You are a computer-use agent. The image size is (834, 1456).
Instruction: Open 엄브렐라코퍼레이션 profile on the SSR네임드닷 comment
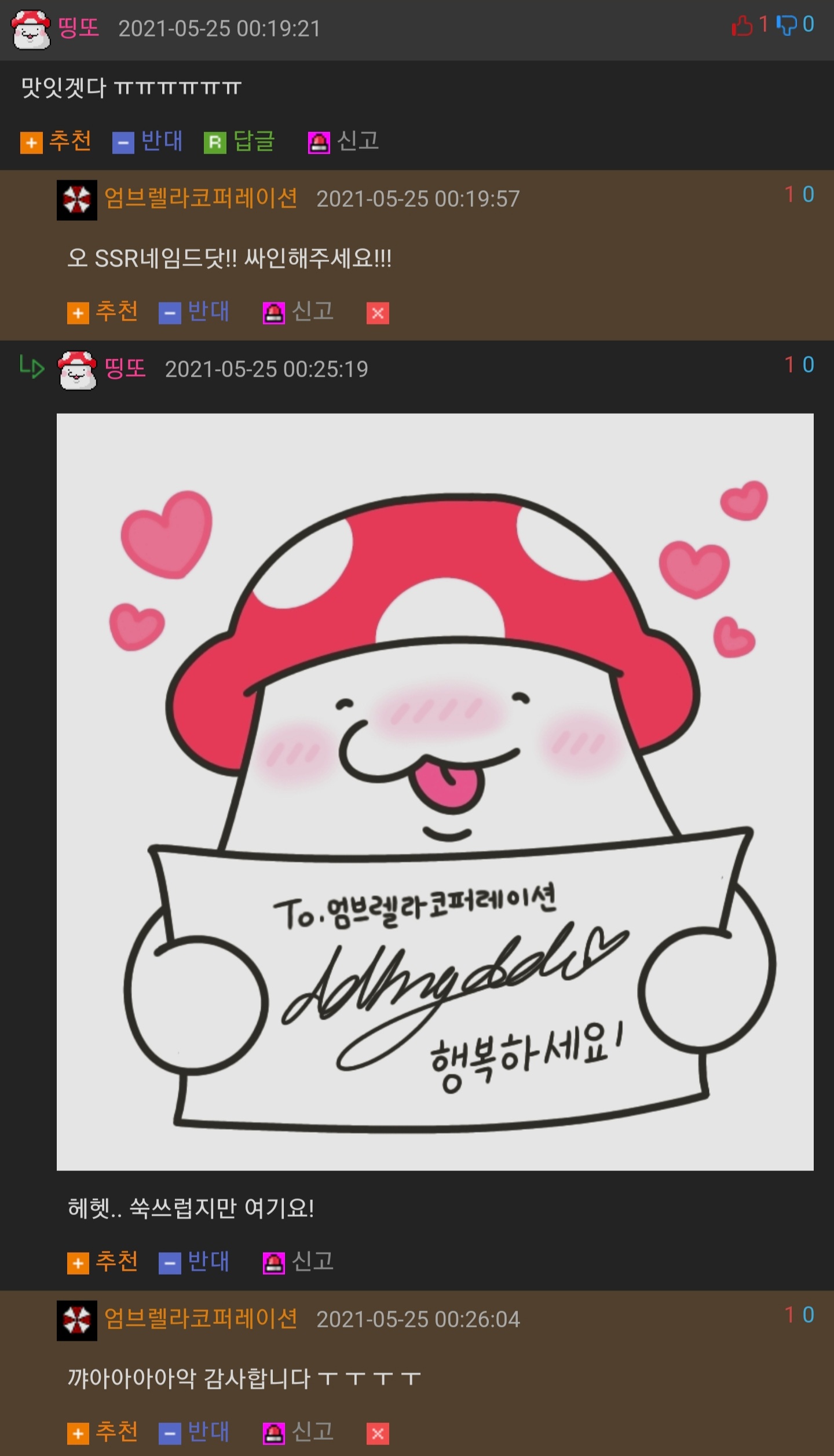point(200,198)
